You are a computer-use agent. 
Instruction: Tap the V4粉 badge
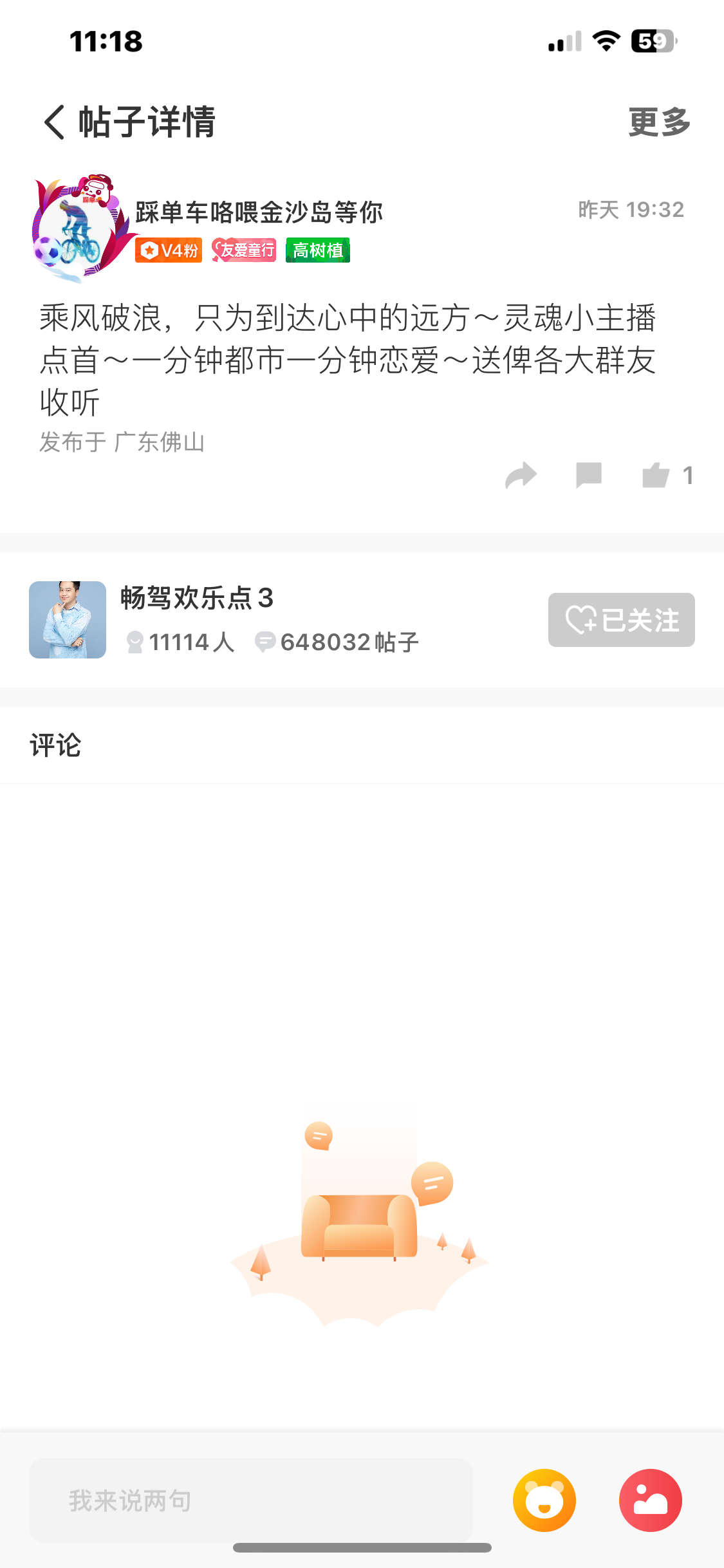[x=169, y=250]
